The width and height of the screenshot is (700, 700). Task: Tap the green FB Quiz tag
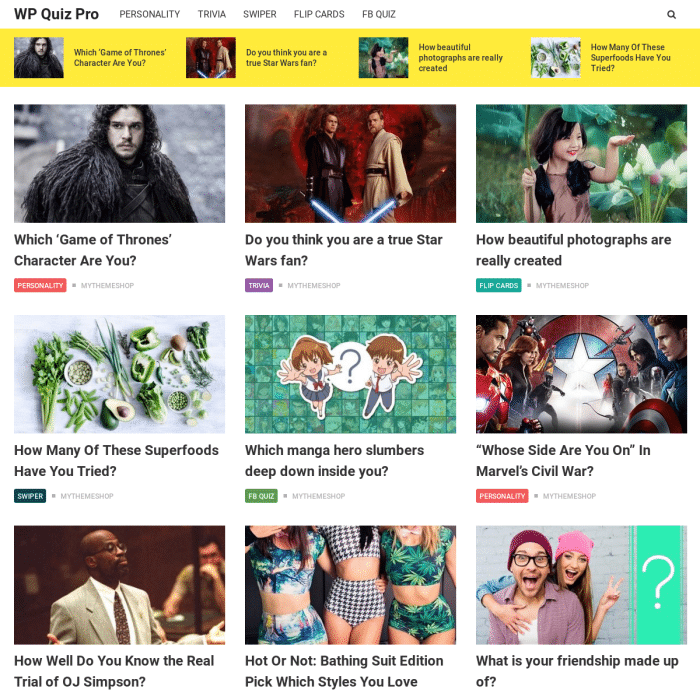coord(261,496)
